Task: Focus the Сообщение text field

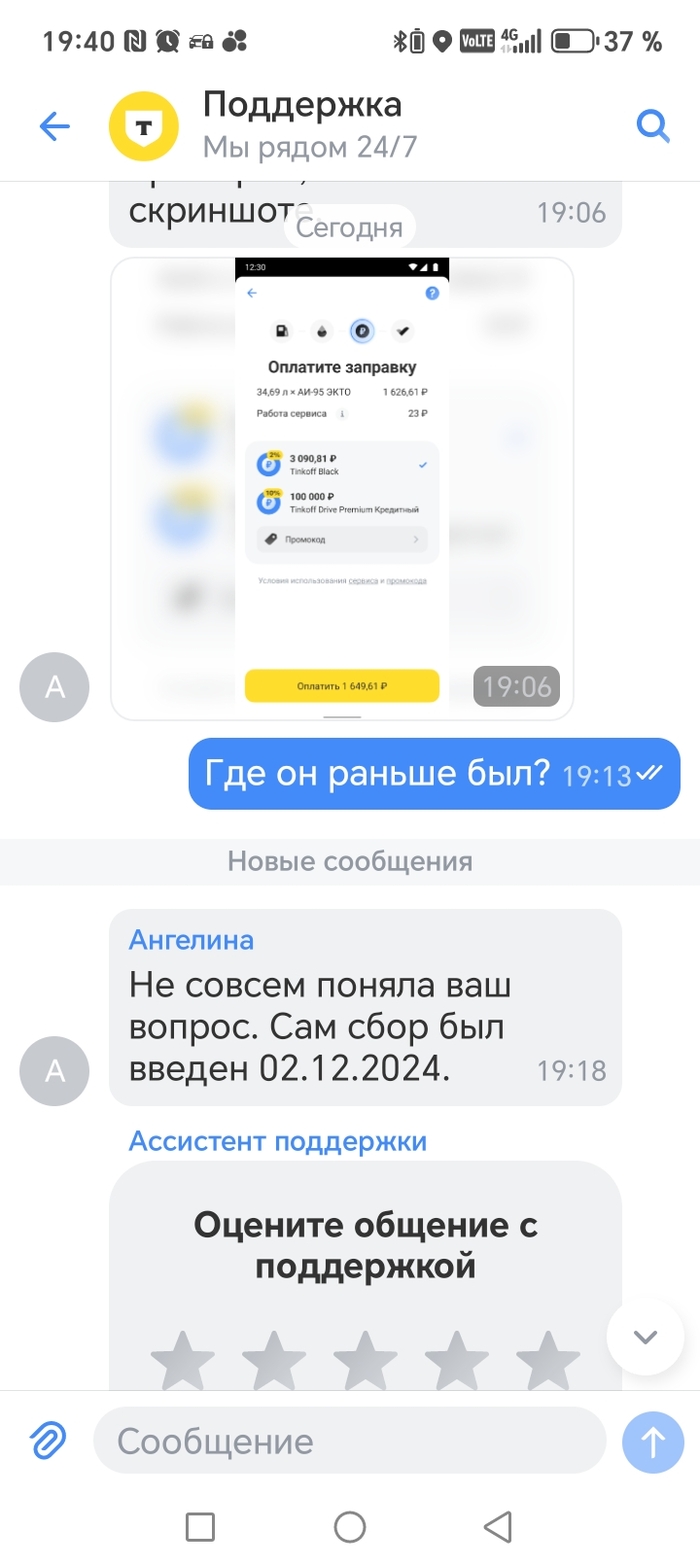Action: click(350, 1441)
